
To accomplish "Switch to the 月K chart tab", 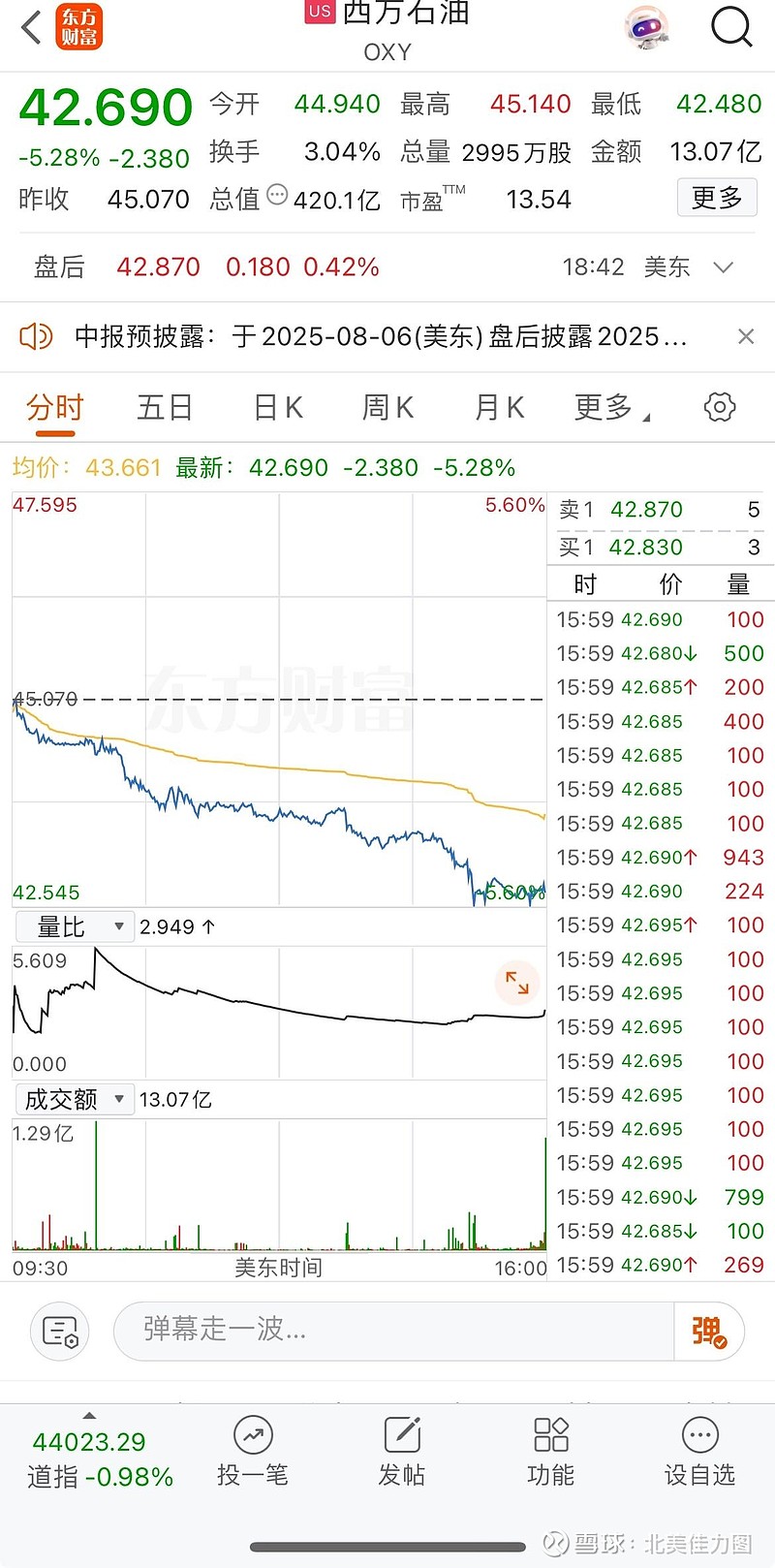I will (x=500, y=407).
